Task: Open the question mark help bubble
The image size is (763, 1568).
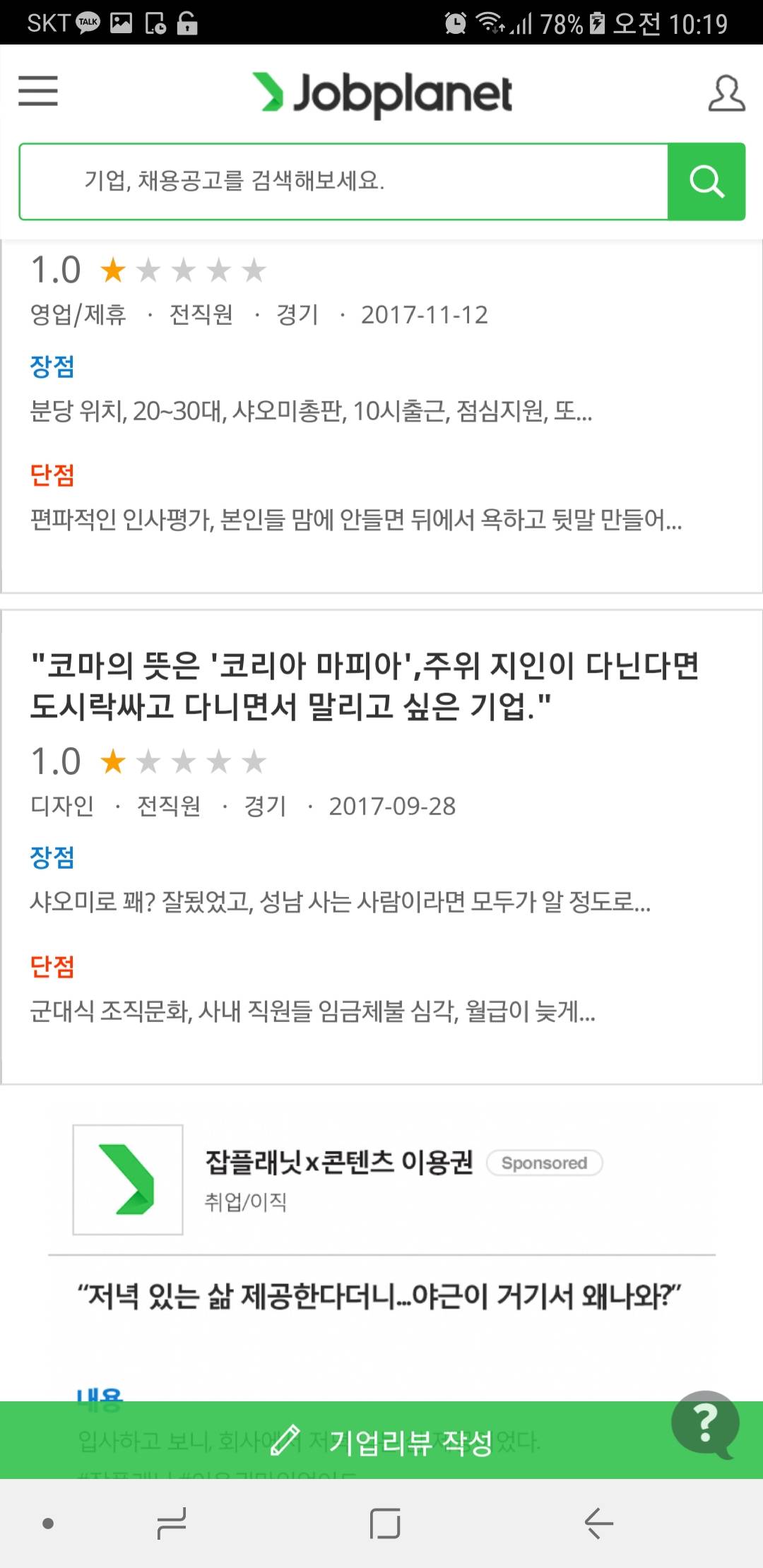Action: [704, 1423]
